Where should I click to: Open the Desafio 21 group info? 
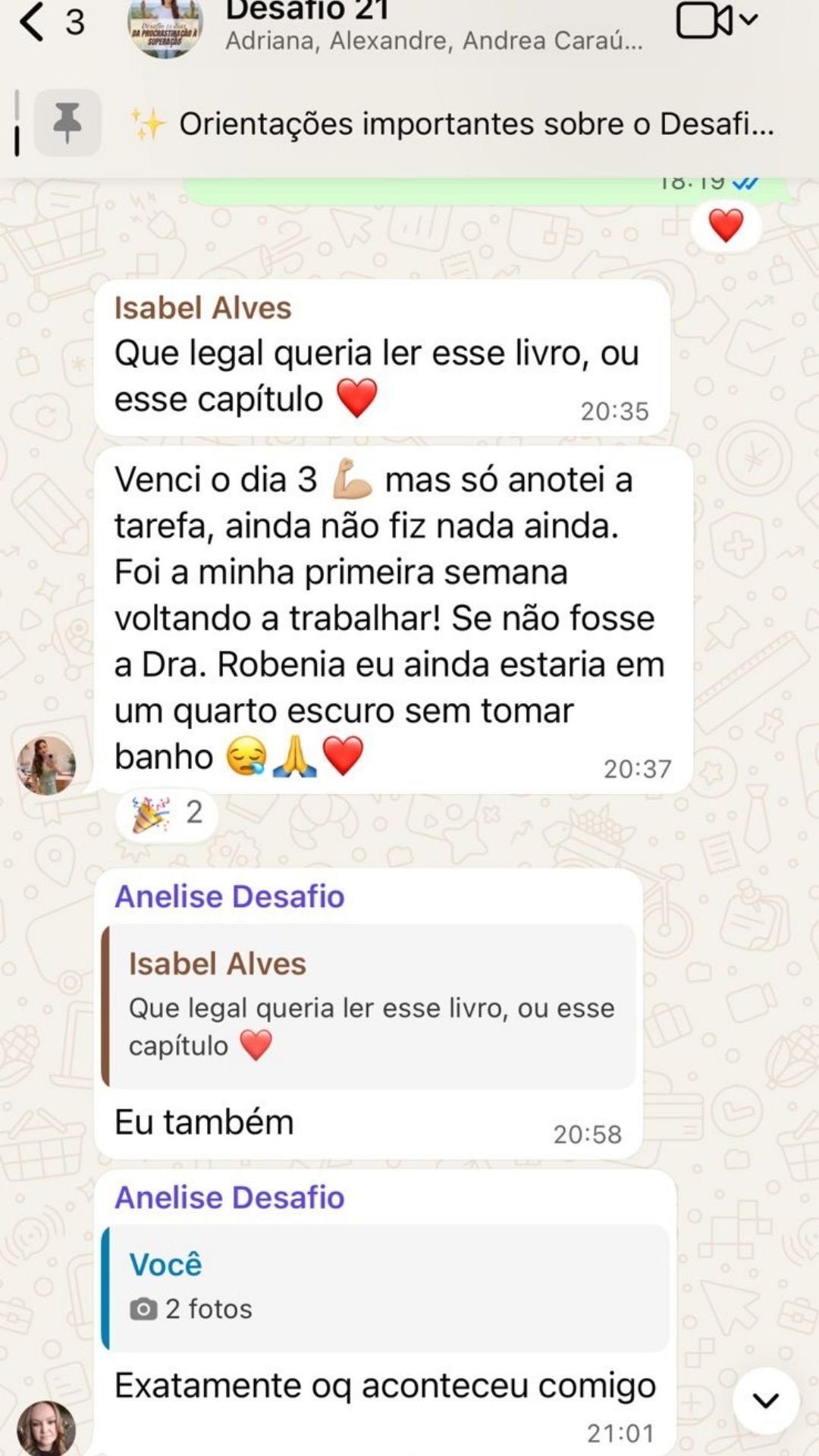pos(432,27)
